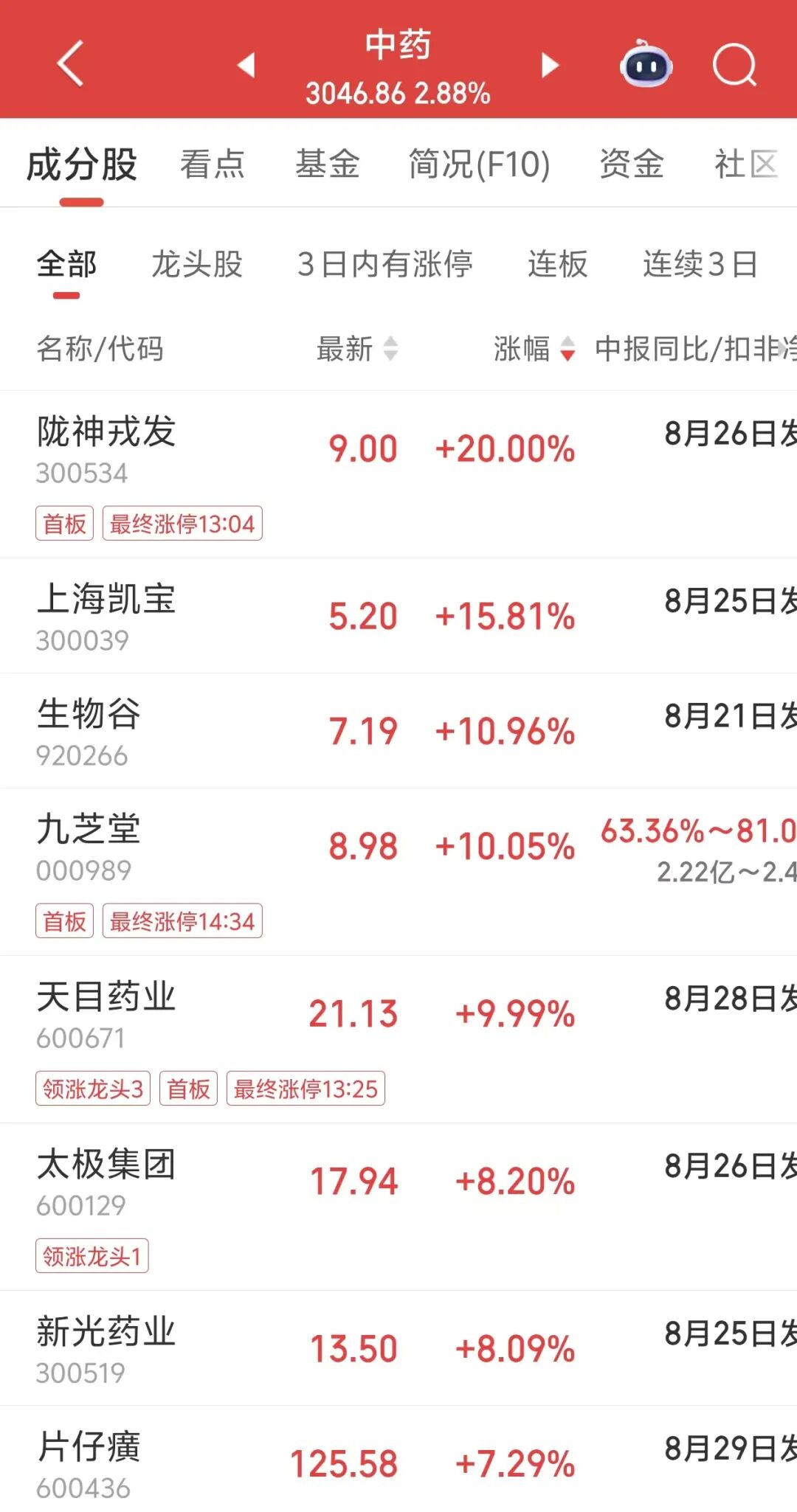Open stock 陇神戎发 300534
Image resolution: width=797 pixels, height=1512 pixels.
coord(398,474)
